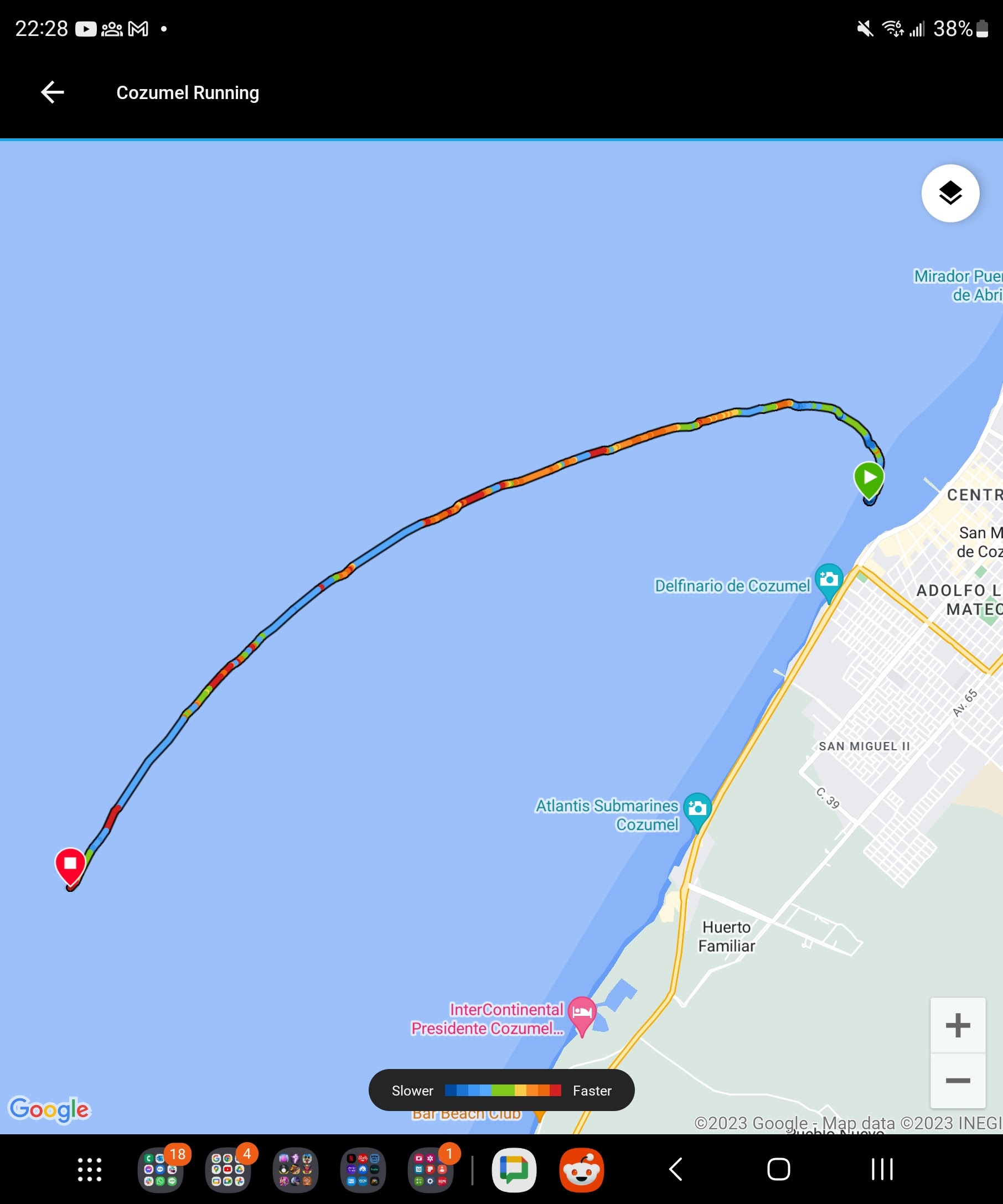
Task: Select Delfinario de Cozumel place pin
Action: 829,580
